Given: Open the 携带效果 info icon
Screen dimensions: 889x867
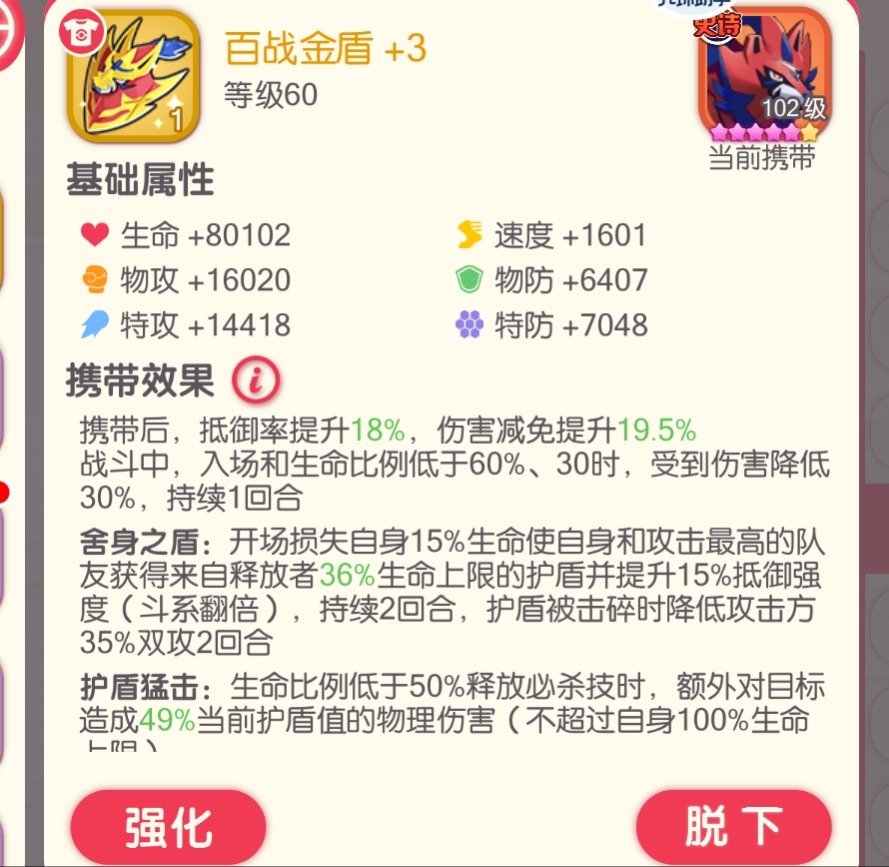Looking at the screenshot, I should pos(256,380).
